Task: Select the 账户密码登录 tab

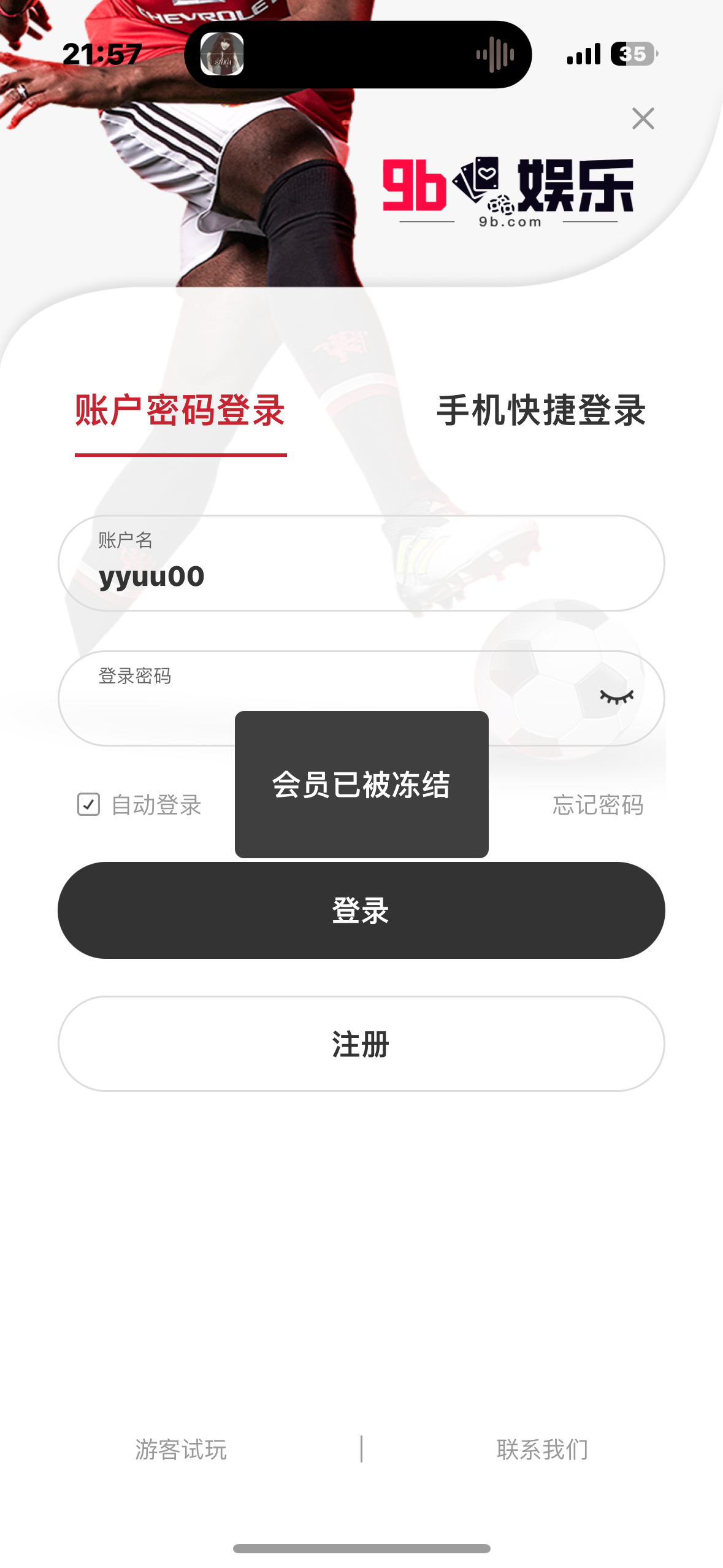Action: click(x=180, y=412)
